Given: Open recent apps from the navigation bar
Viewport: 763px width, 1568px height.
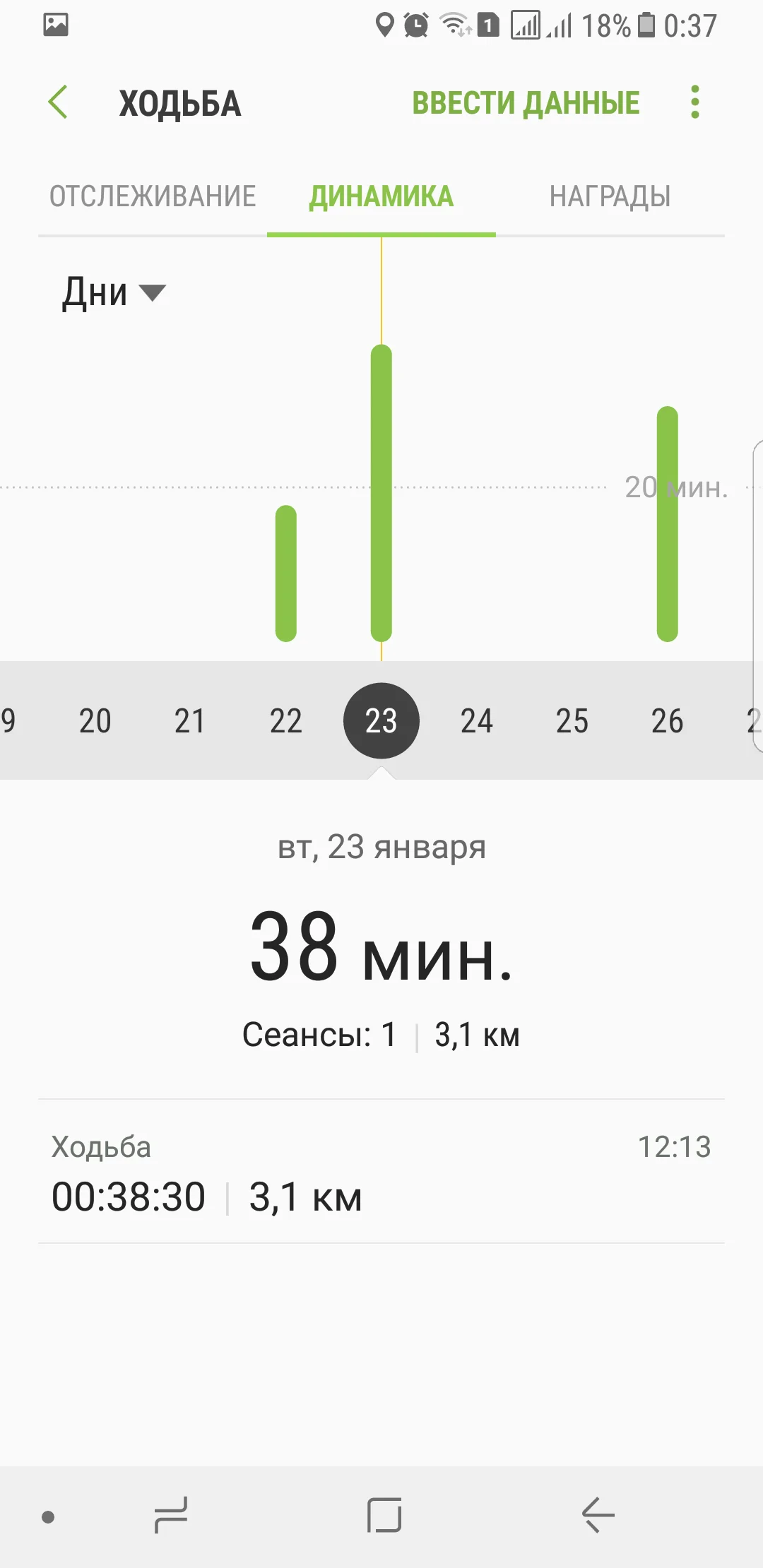Looking at the screenshot, I should tap(171, 1516).
